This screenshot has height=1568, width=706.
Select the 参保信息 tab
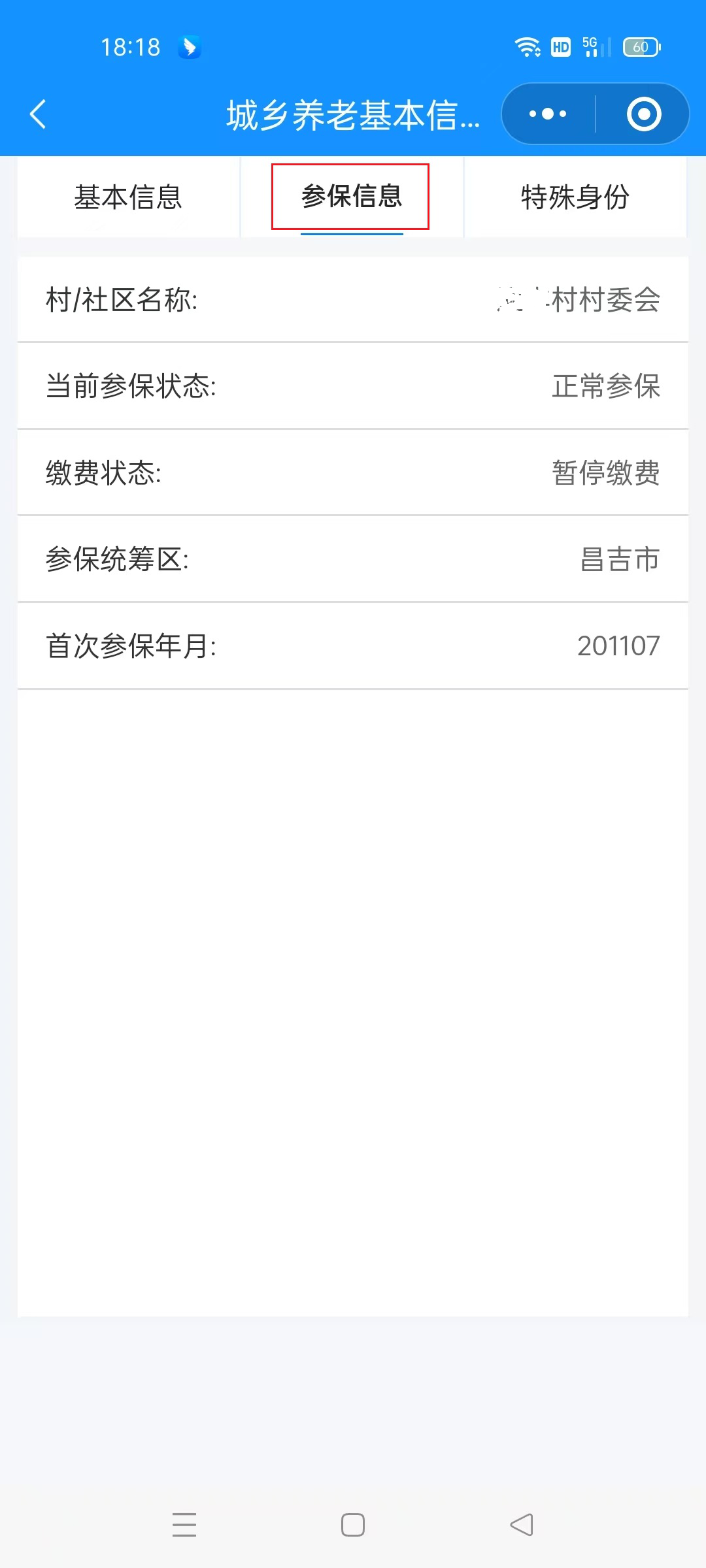point(351,197)
